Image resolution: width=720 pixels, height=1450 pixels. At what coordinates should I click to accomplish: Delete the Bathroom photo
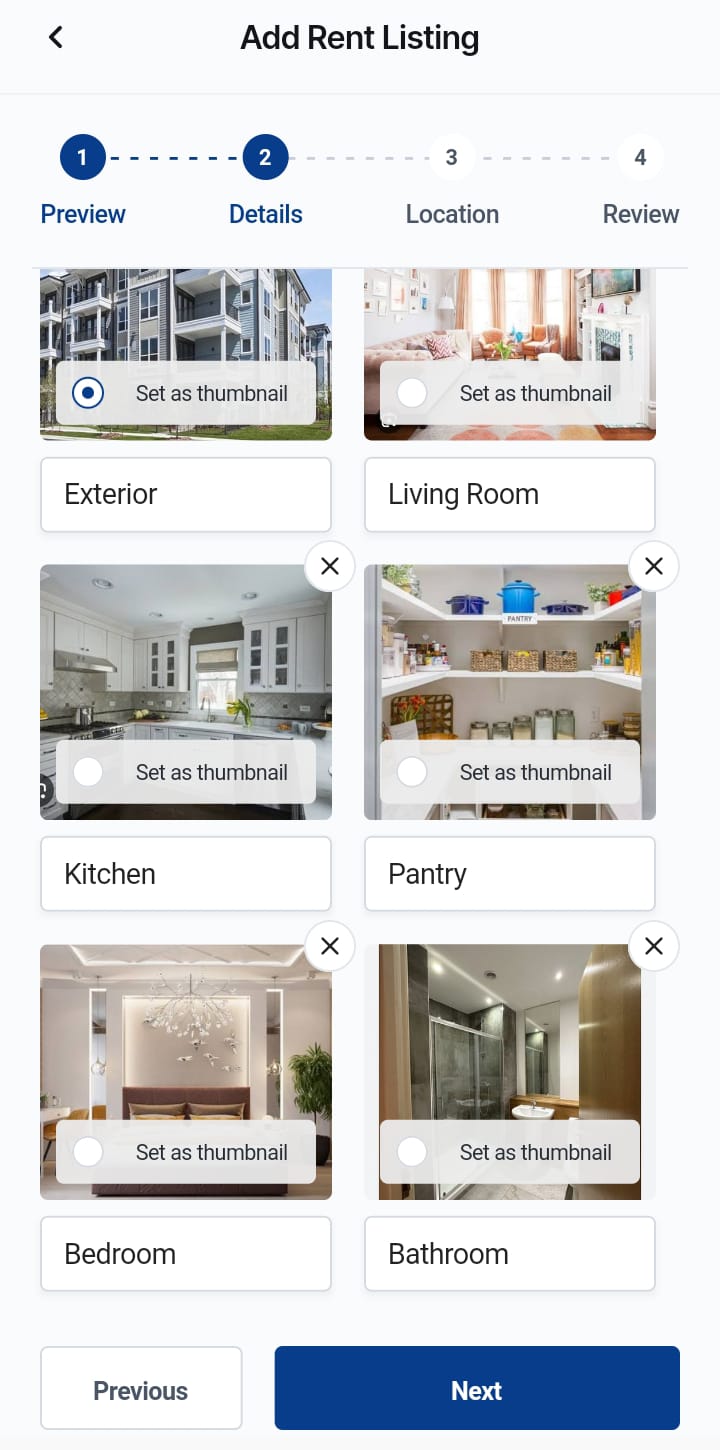coord(654,946)
